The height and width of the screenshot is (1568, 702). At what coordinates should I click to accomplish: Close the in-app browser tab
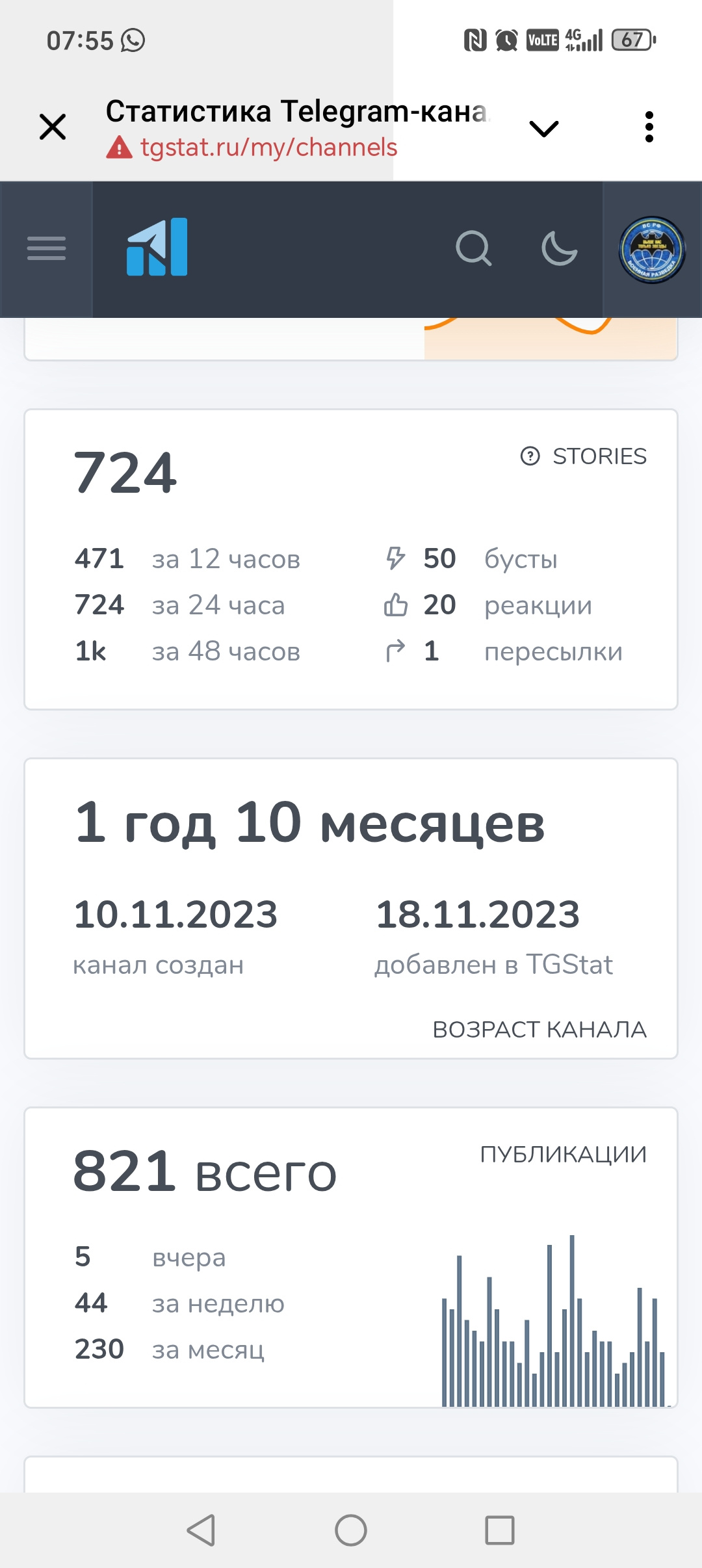click(x=53, y=127)
